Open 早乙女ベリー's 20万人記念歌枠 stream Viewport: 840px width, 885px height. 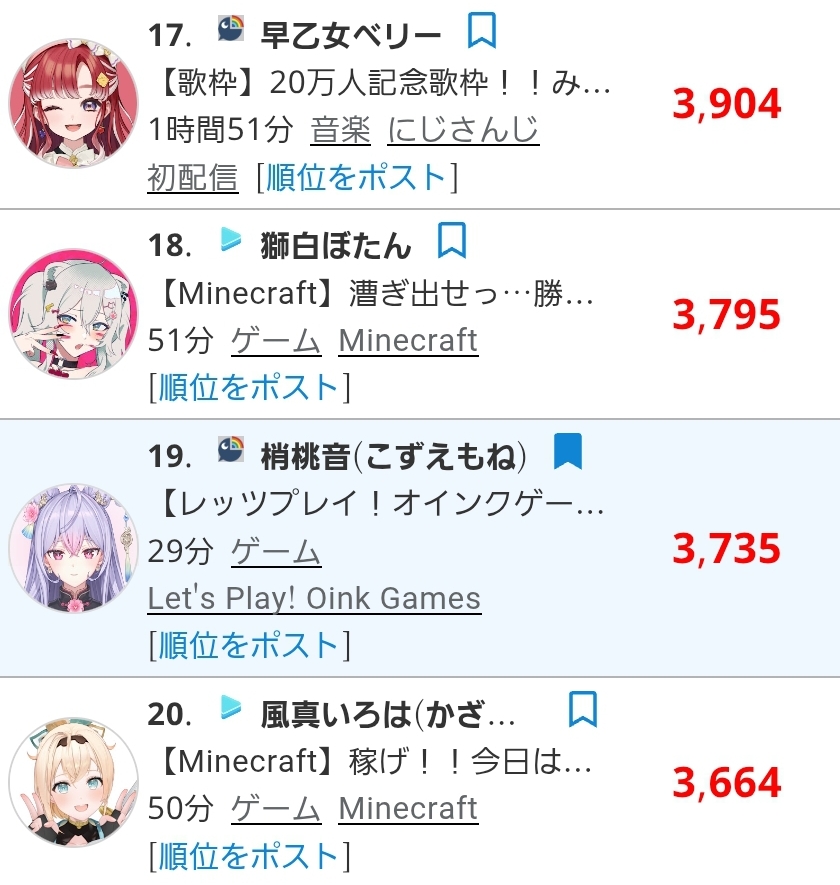(x=385, y=84)
